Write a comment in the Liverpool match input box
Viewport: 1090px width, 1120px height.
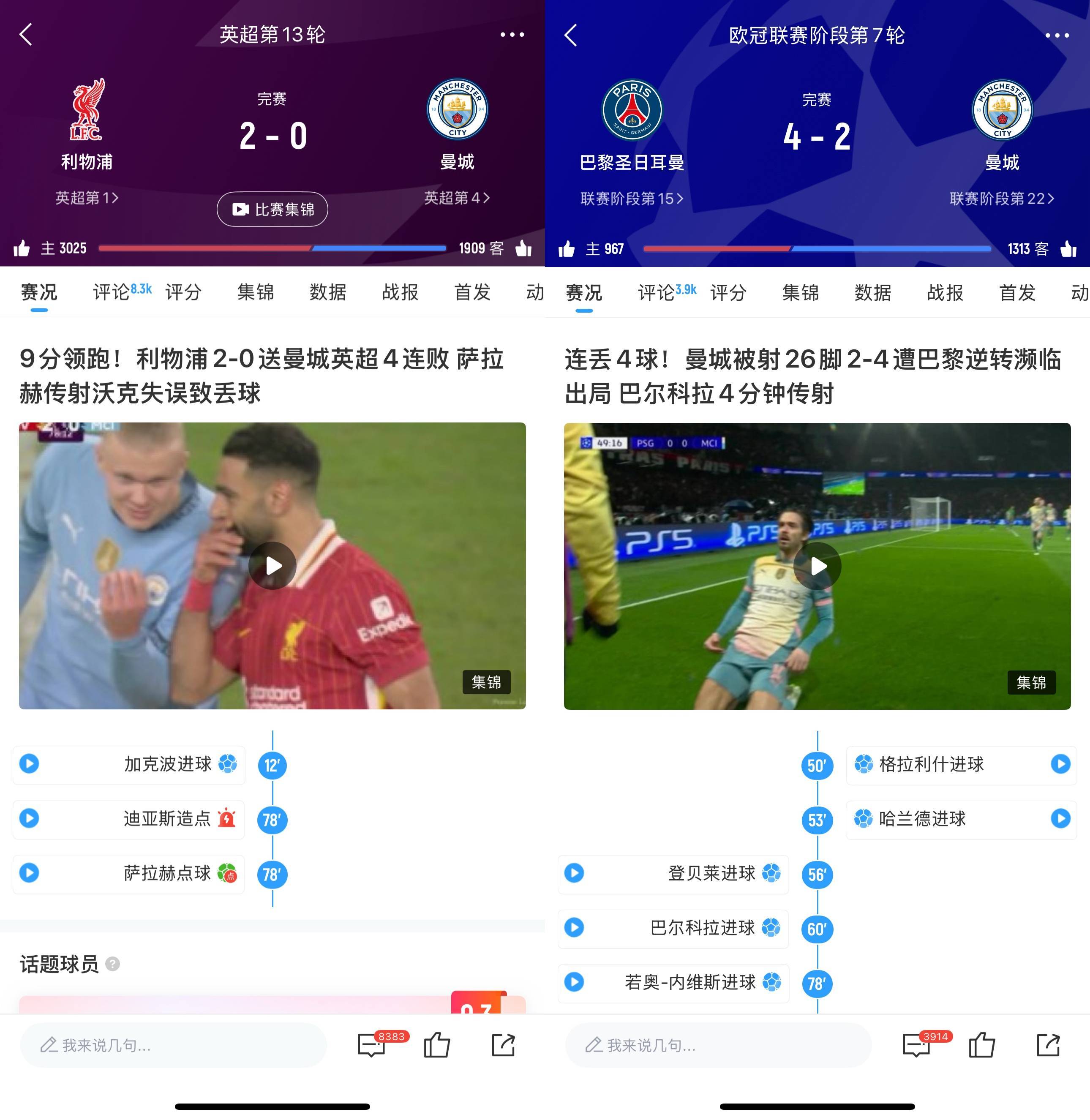pos(172,1045)
